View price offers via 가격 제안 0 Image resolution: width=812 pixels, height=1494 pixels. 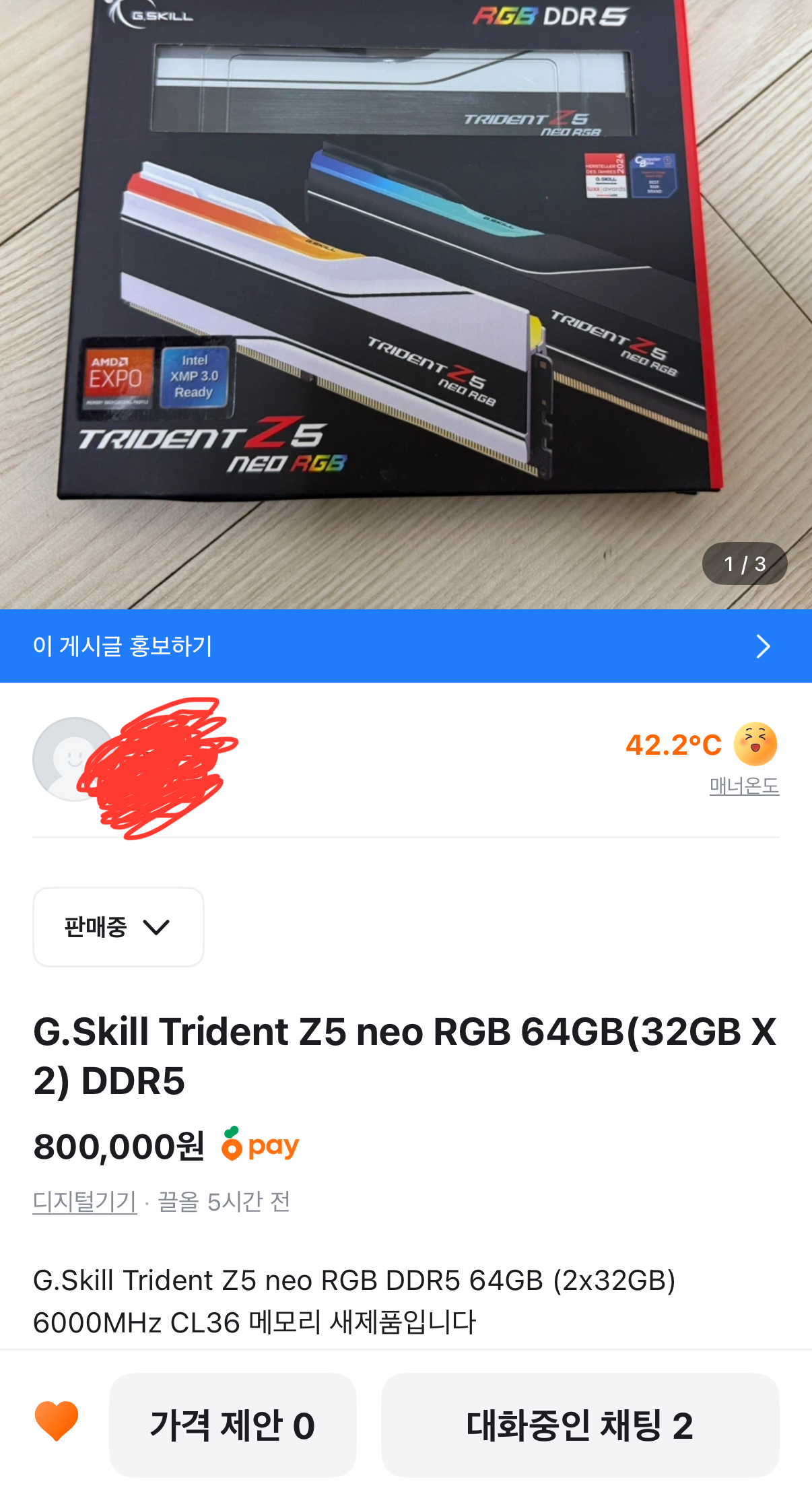coord(232,1425)
